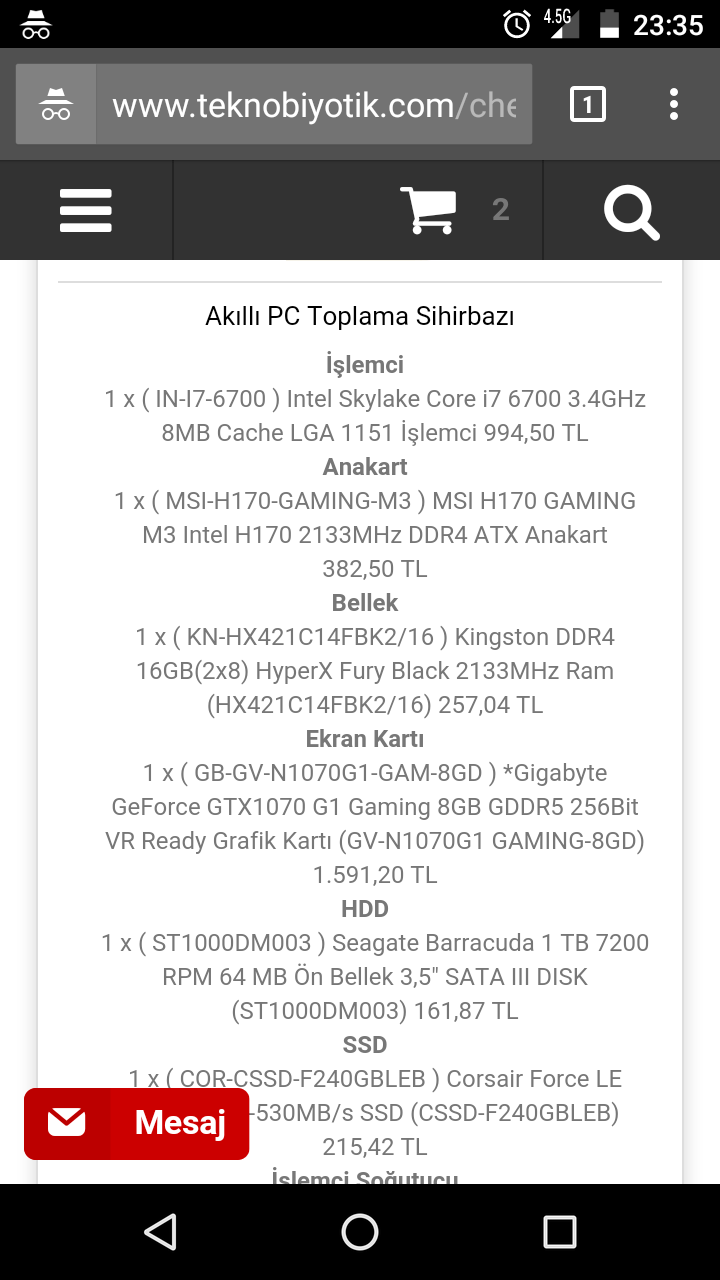The width and height of the screenshot is (720, 1280).
Task: View the shopping cart
Action: point(428,208)
